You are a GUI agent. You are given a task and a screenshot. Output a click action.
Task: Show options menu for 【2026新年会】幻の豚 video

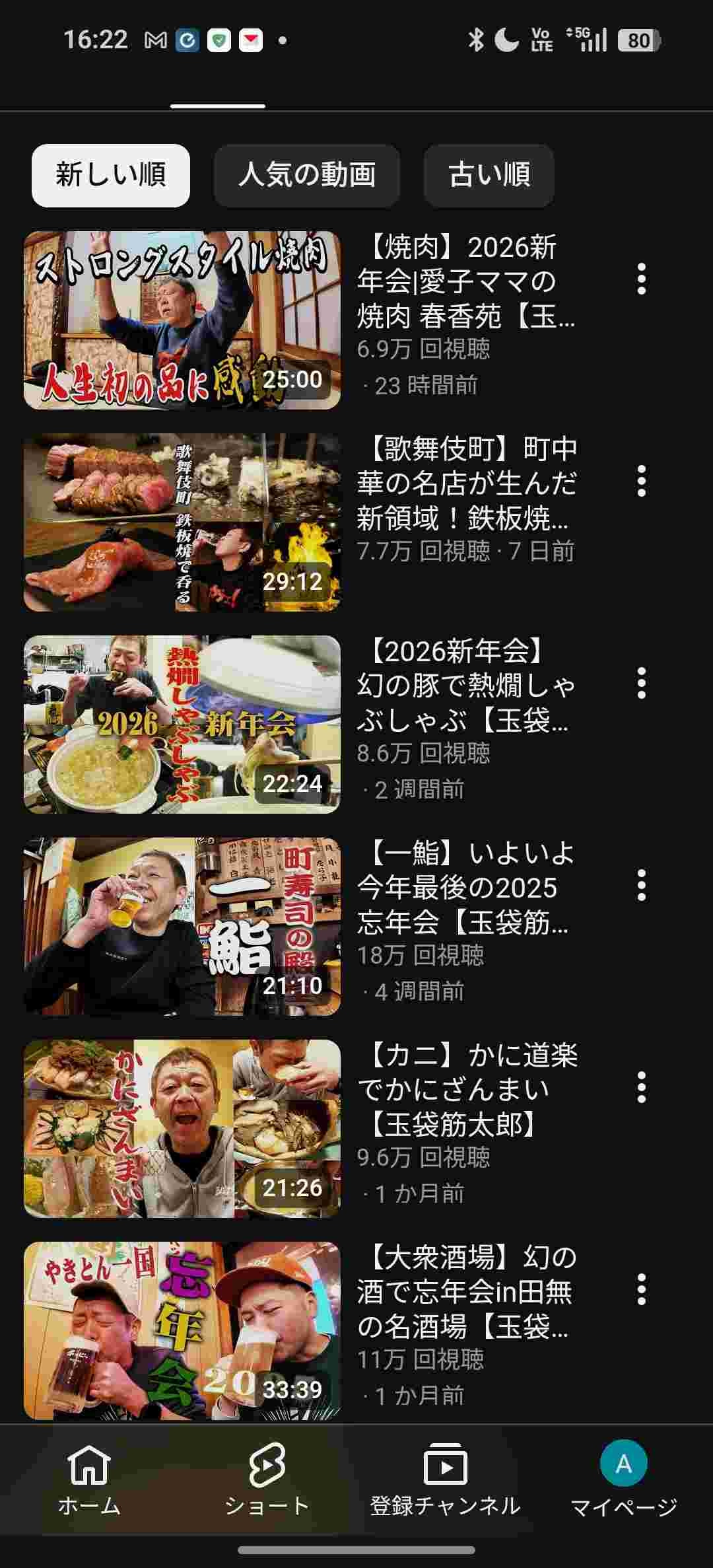641,684
